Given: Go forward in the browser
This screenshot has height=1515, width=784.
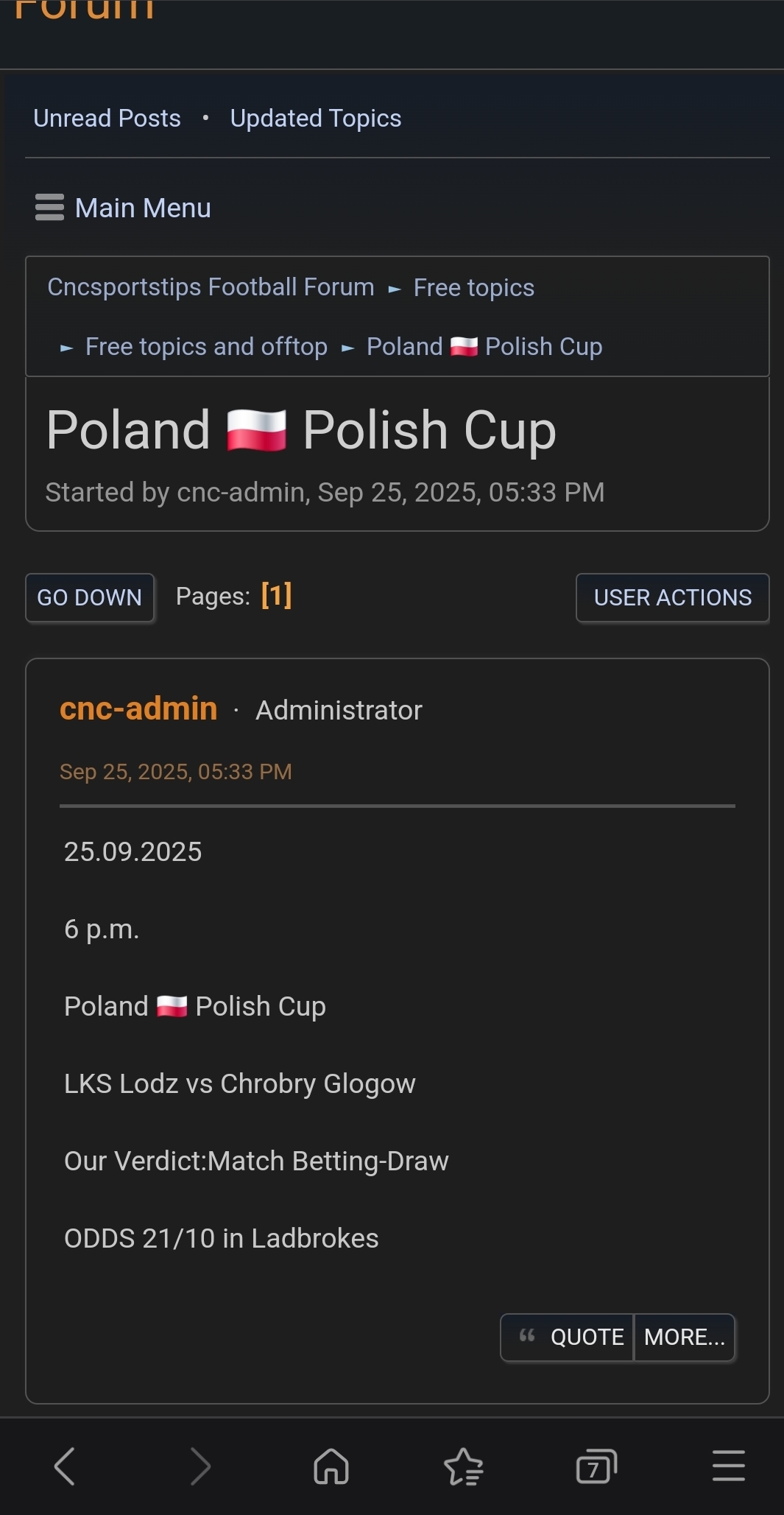Looking at the screenshot, I should pyautogui.click(x=199, y=1466).
